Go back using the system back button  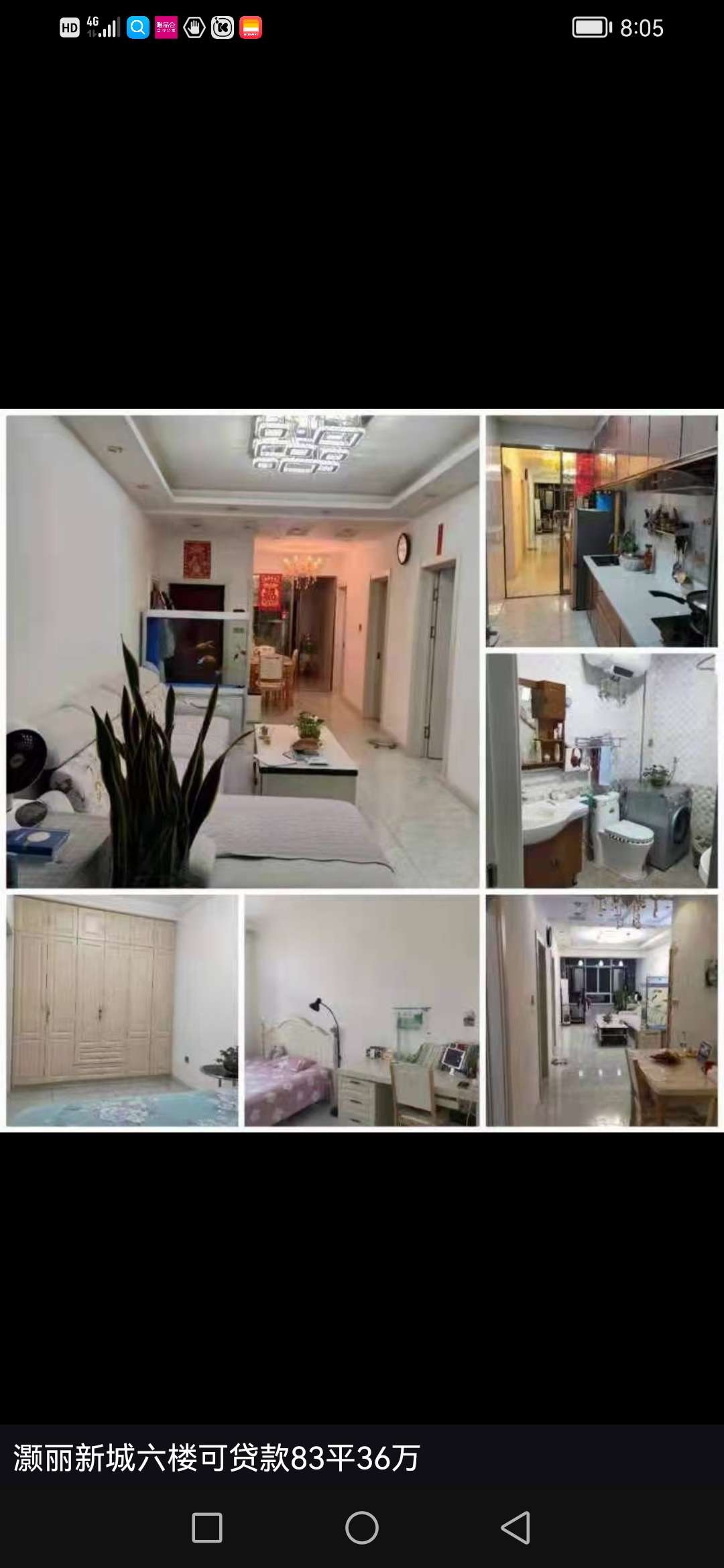(516, 1528)
